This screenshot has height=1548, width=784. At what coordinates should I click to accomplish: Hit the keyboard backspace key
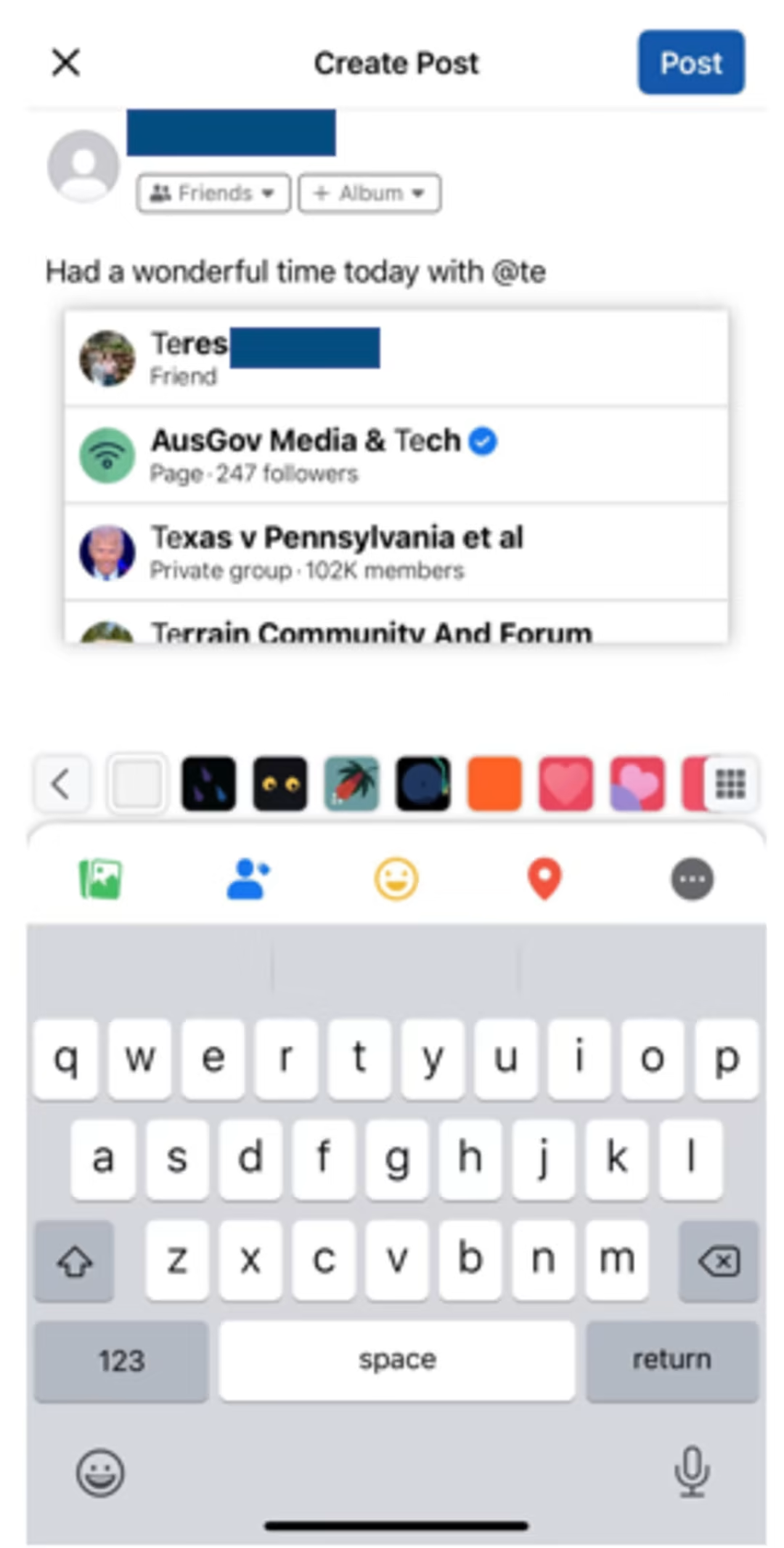718,1261
